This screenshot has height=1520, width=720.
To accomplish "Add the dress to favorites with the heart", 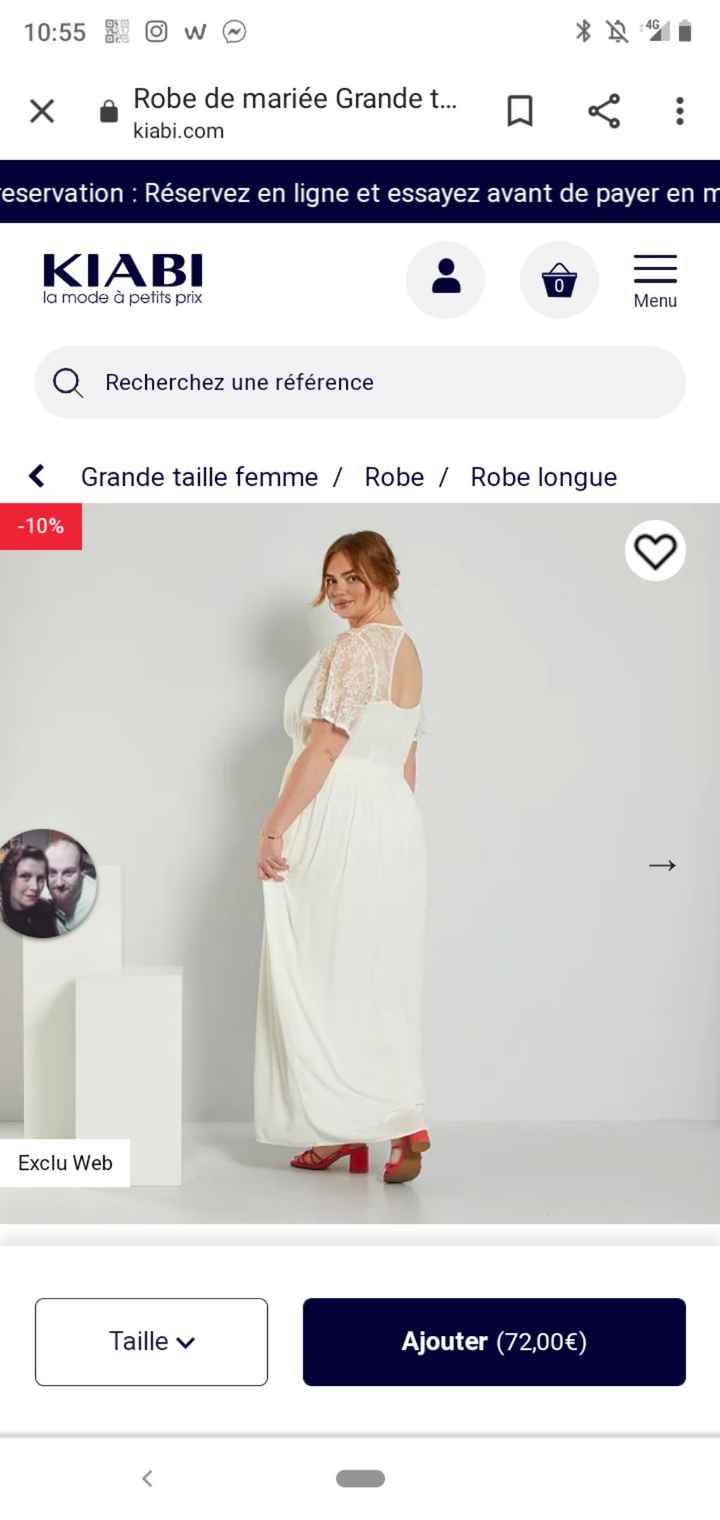I will click(655, 550).
